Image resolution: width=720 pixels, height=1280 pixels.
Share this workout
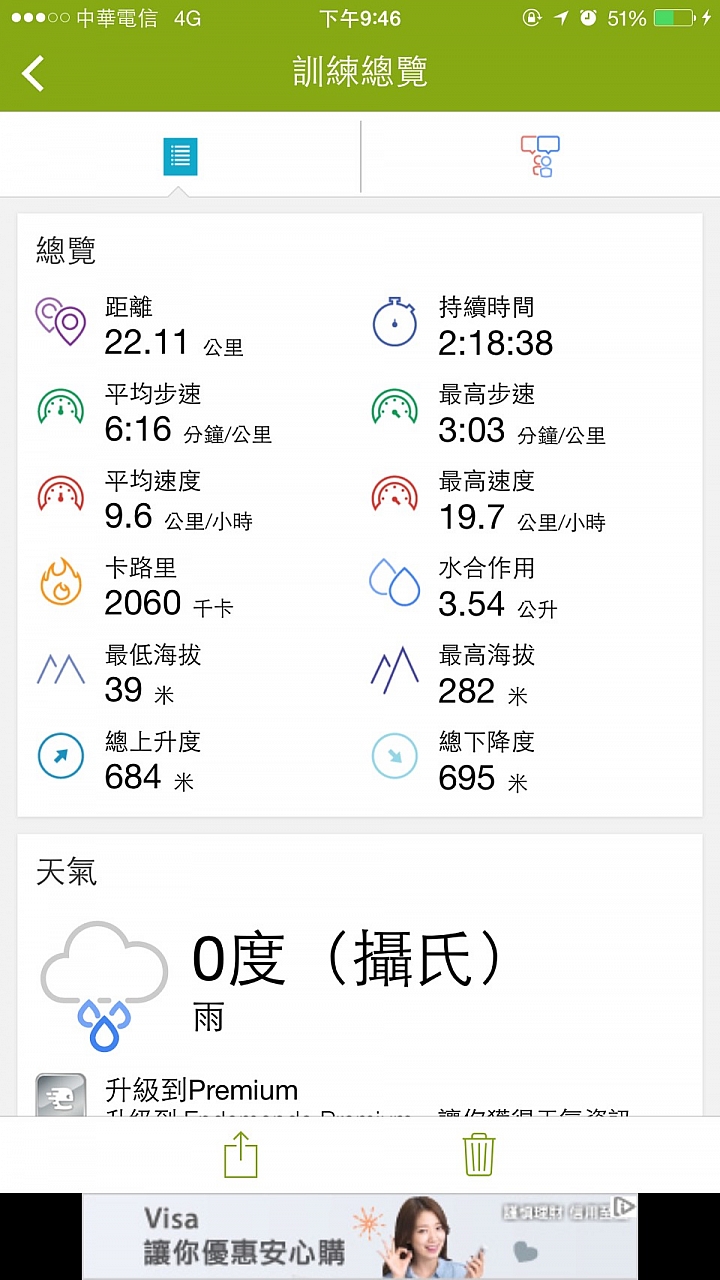click(x=241, y=1156)
